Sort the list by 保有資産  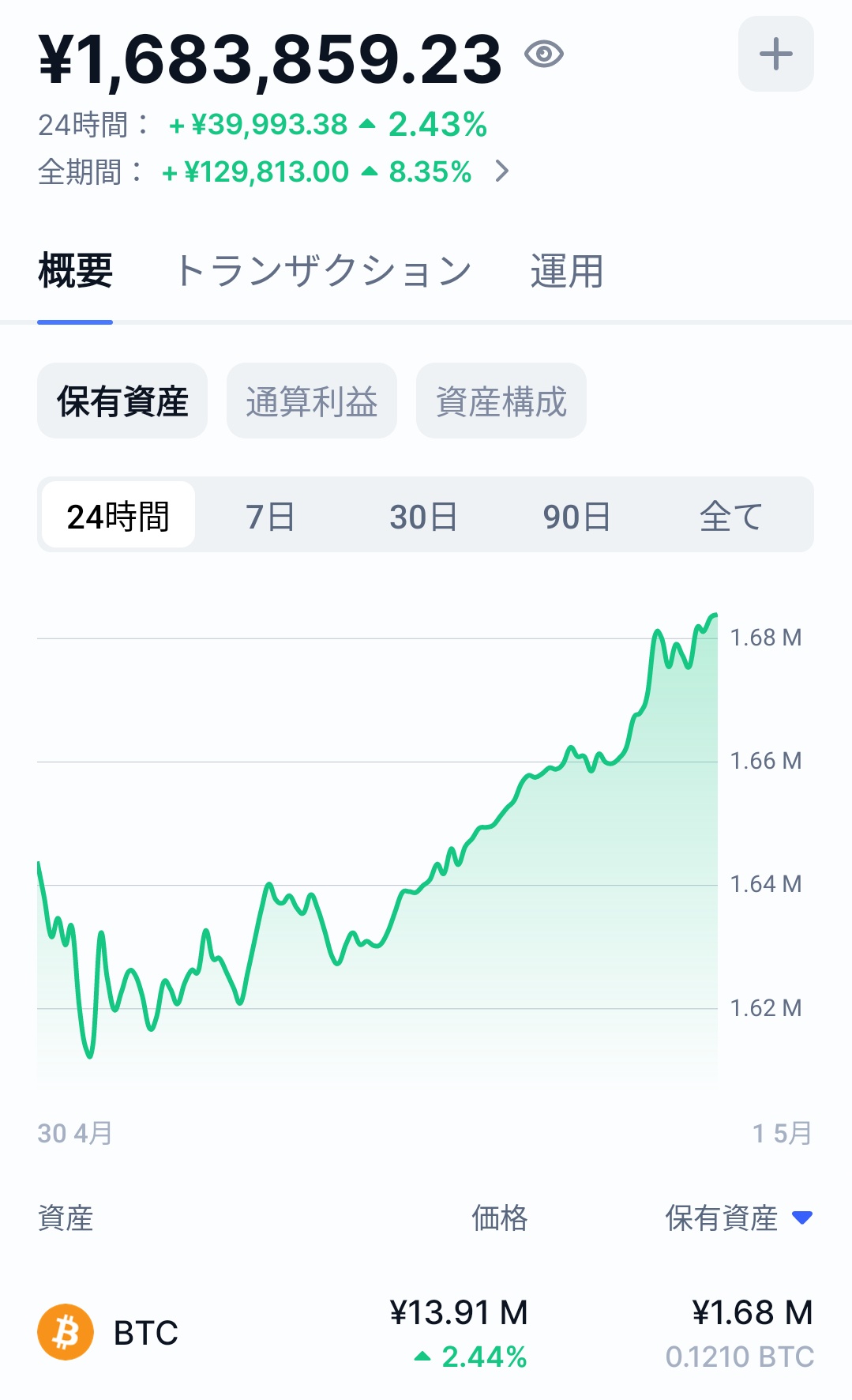[738, 1217]
